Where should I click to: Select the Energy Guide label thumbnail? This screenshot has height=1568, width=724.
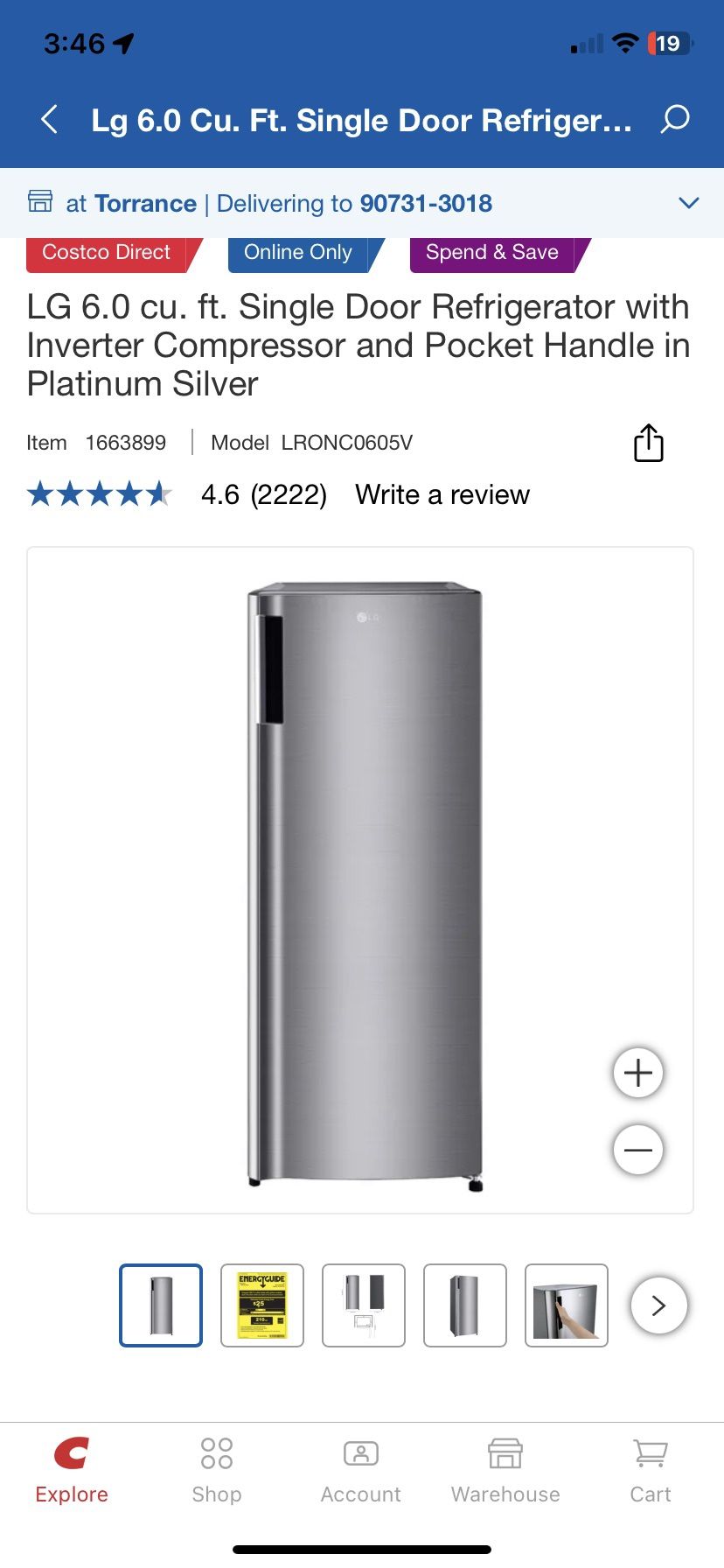[x=262, y=1305]
